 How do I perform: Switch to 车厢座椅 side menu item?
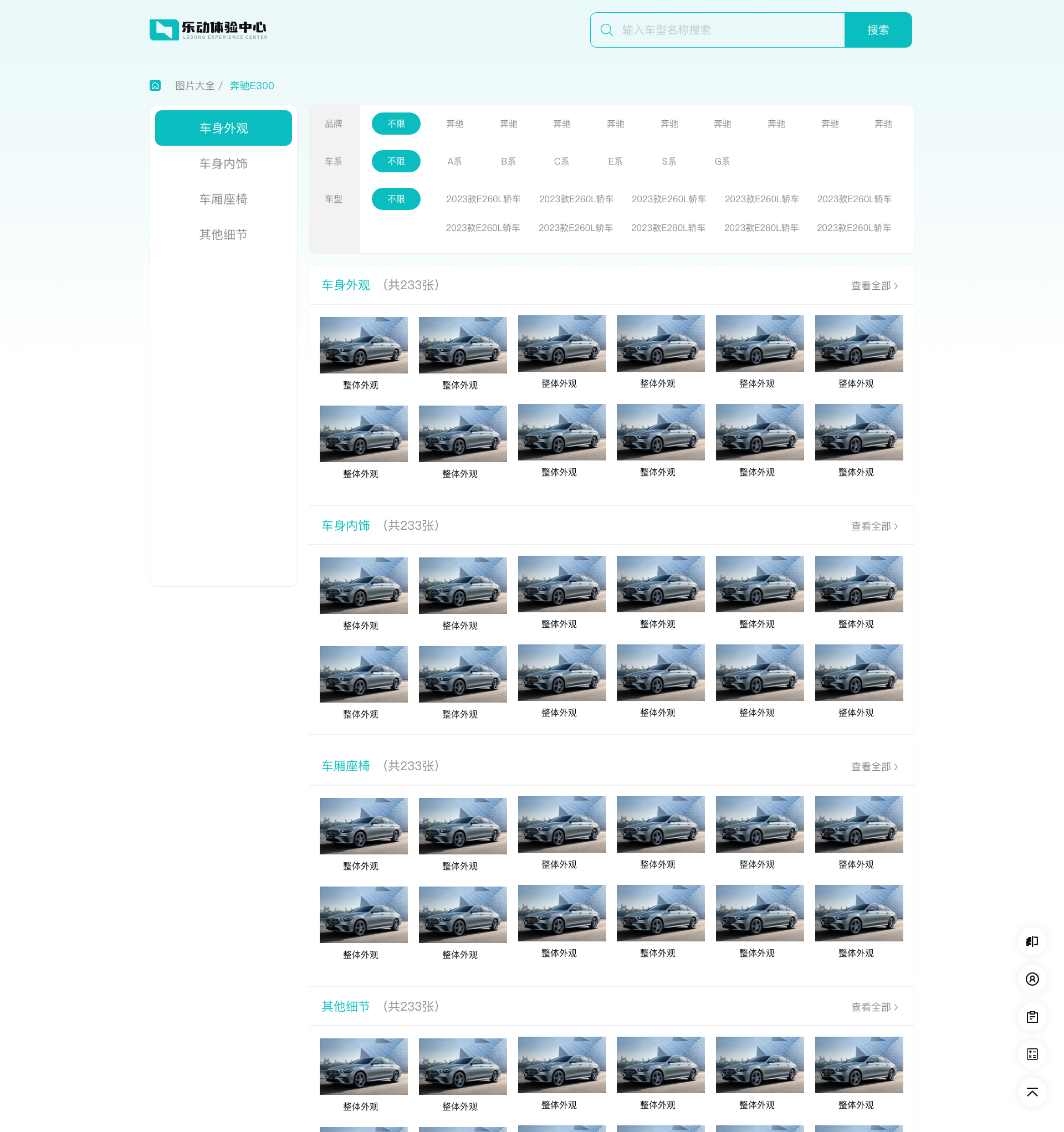pyautogui.click(x=223, y=199)
